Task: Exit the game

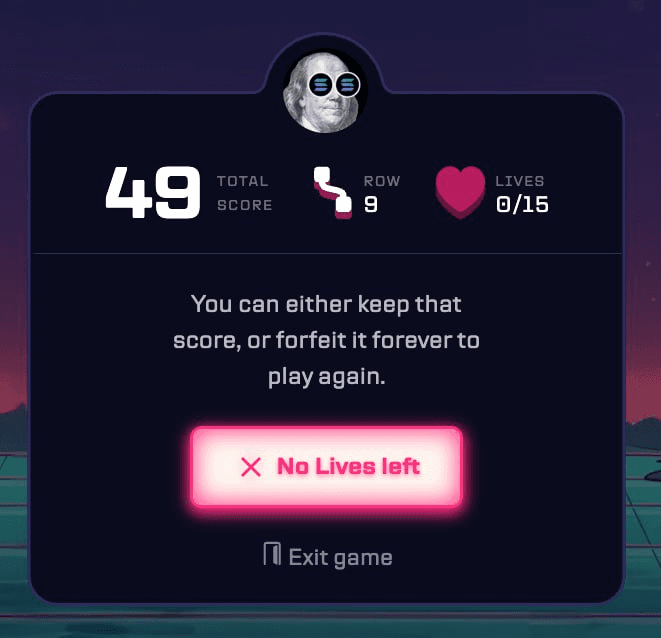Action: point(328,556)
